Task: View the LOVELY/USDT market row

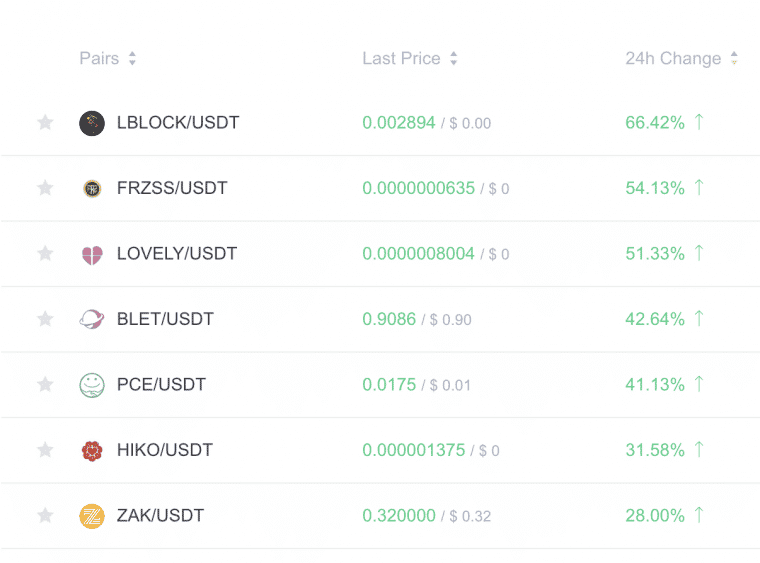Action: pos(176,254)
